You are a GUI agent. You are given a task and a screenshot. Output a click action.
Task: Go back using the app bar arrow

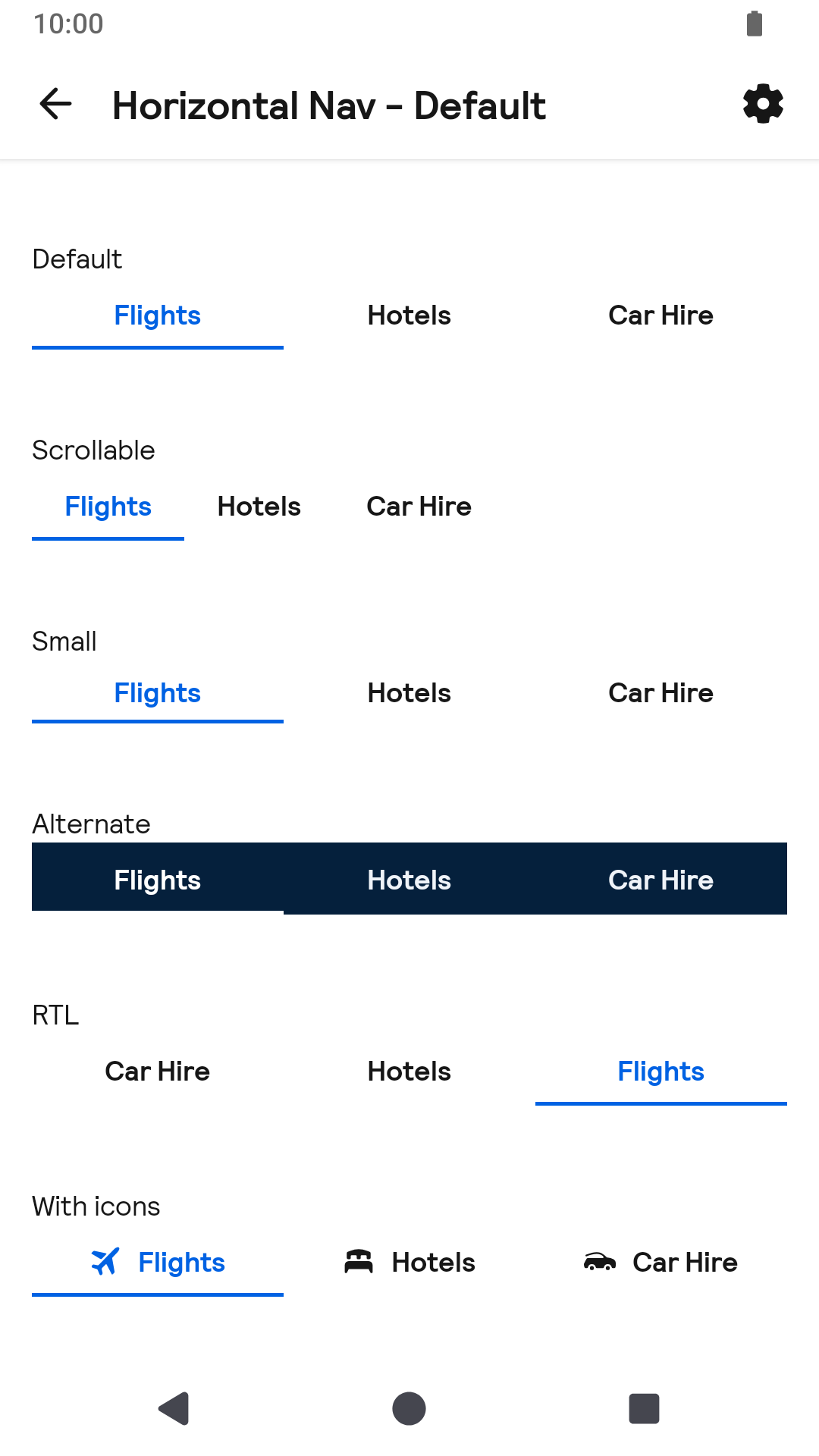(x=55, y=105)
